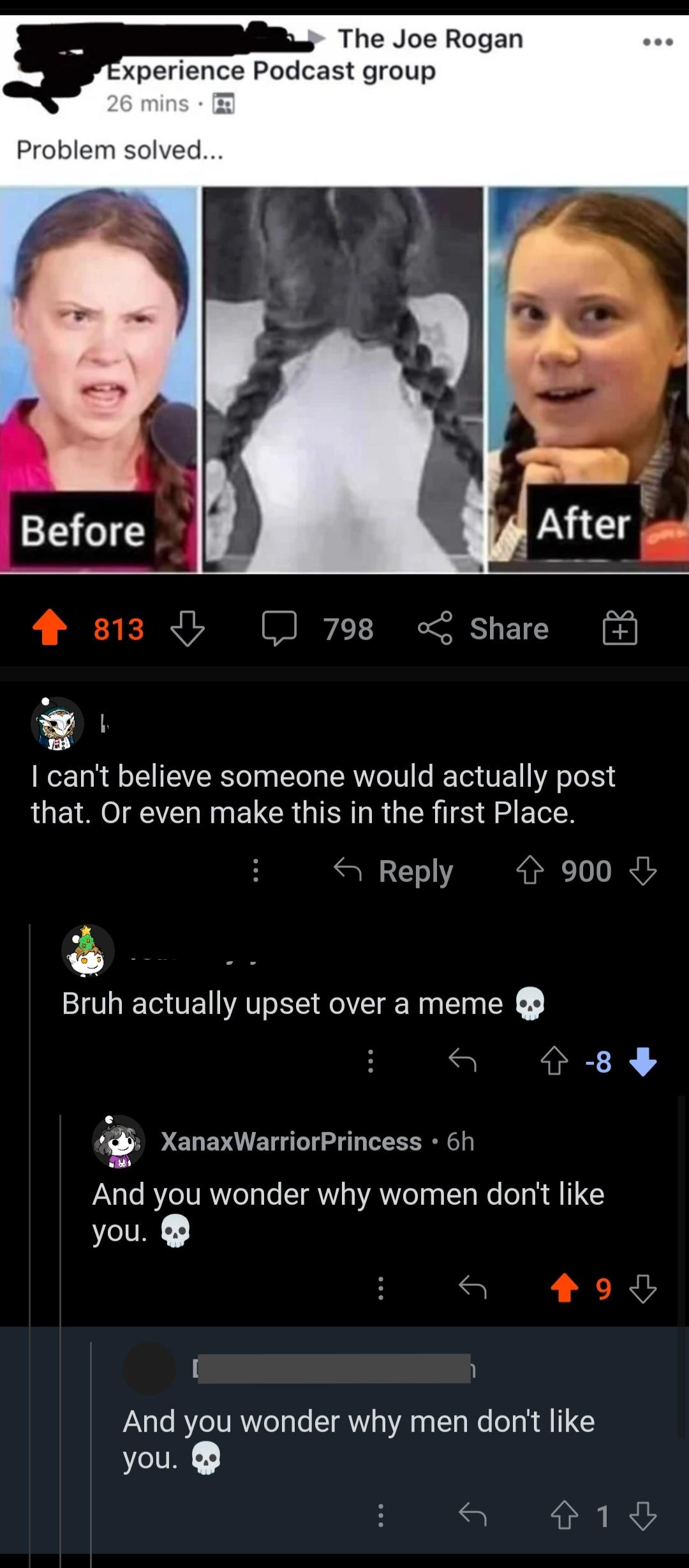Reply to the 'Bruh actually upset' comment
This screenshot has height=1568, width=689.
[463, 1062]
